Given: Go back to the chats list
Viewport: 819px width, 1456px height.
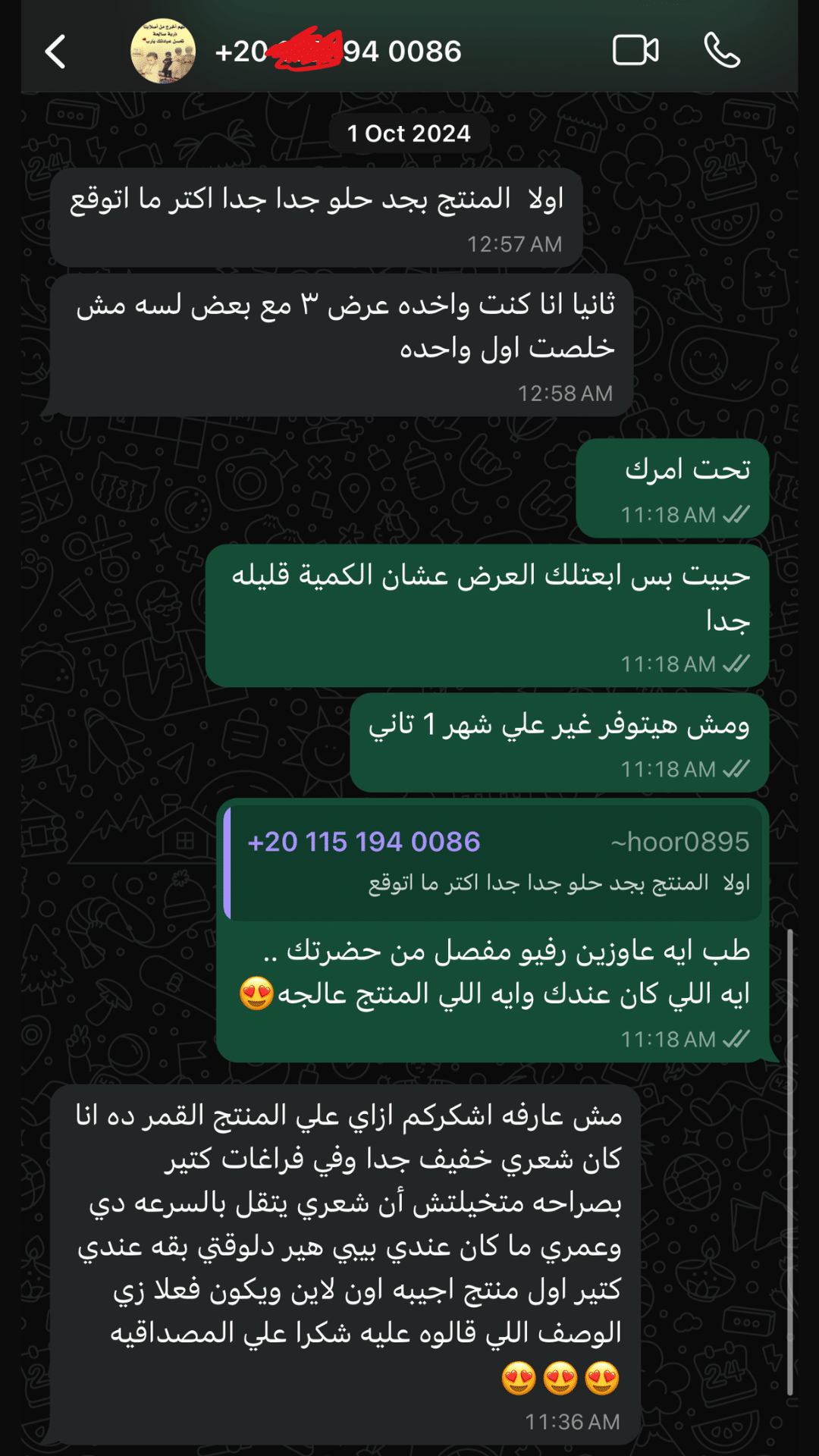Looking at the screenshot, I should point(55,52).
